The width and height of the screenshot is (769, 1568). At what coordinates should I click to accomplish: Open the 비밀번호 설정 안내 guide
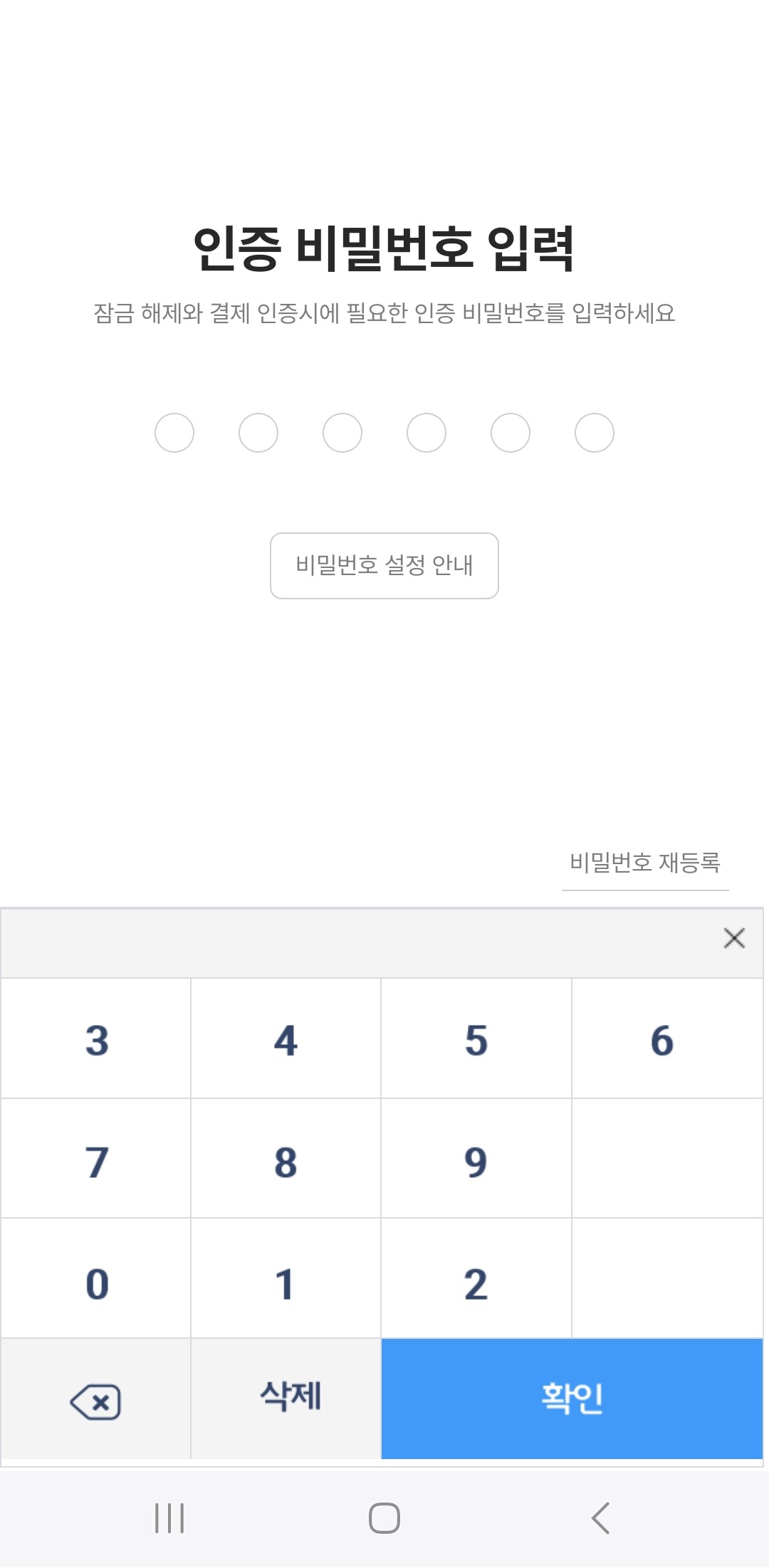384,566
